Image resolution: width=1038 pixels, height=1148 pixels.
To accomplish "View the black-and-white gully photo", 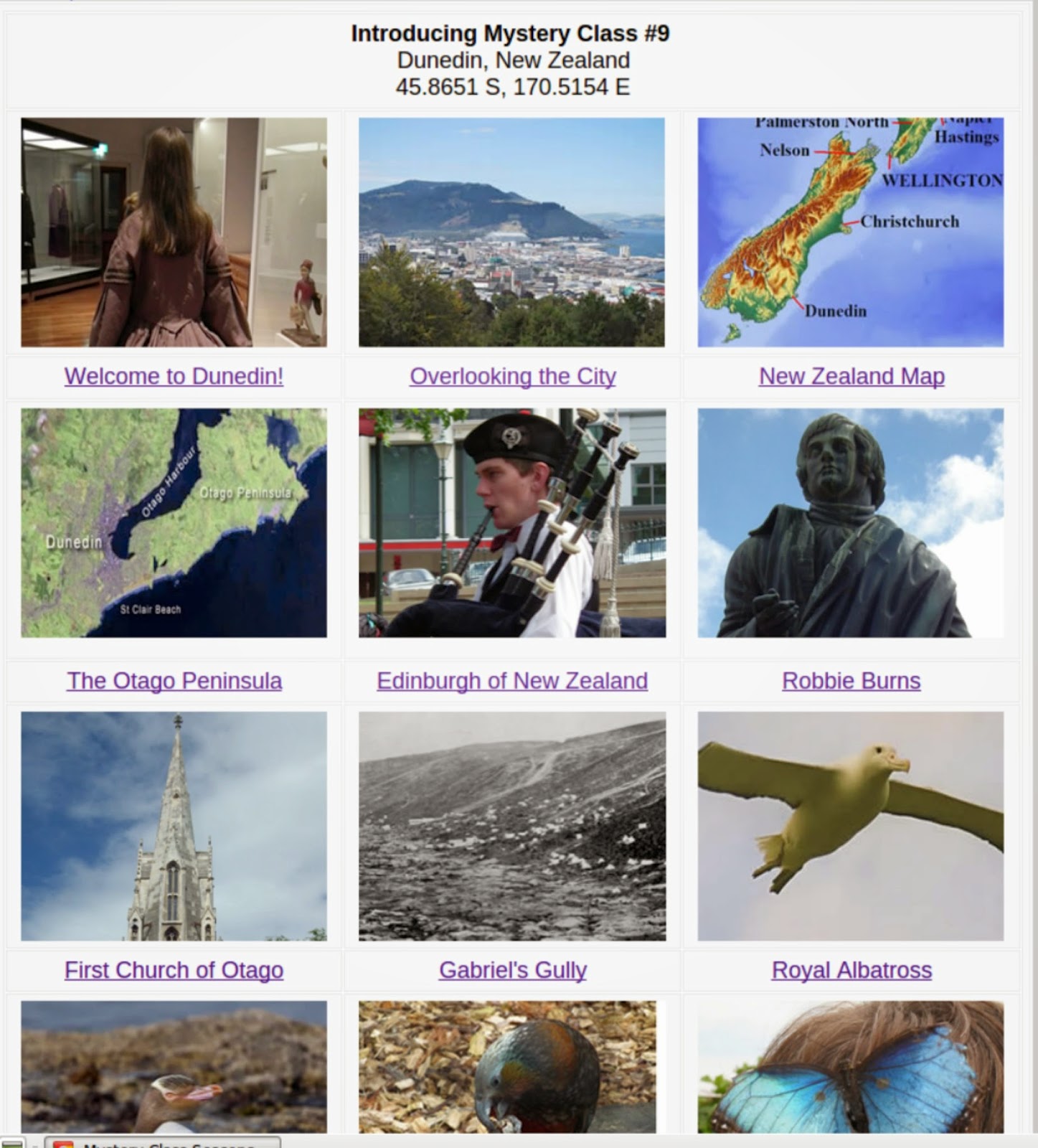I will [511, 826].
